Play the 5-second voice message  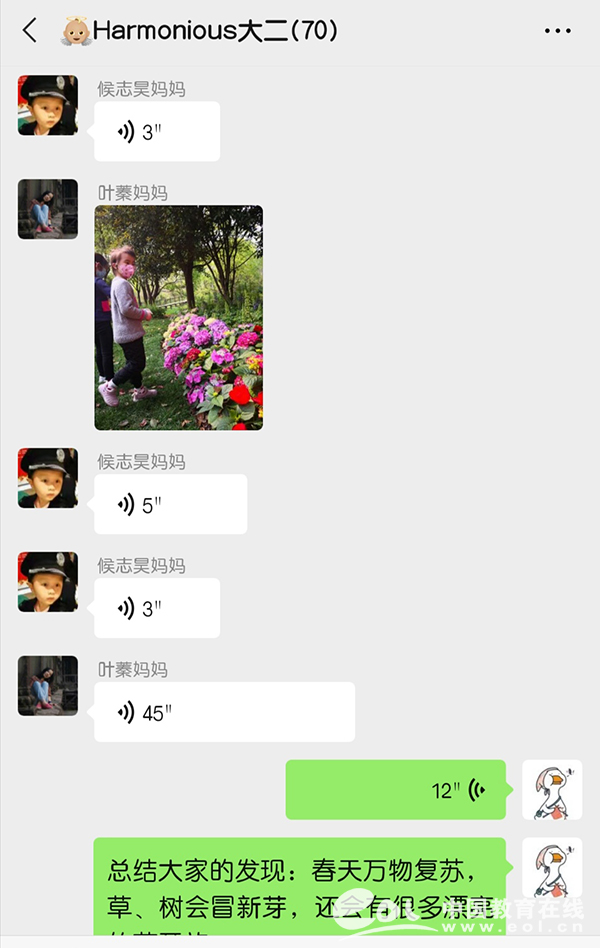tap(170, 504)
